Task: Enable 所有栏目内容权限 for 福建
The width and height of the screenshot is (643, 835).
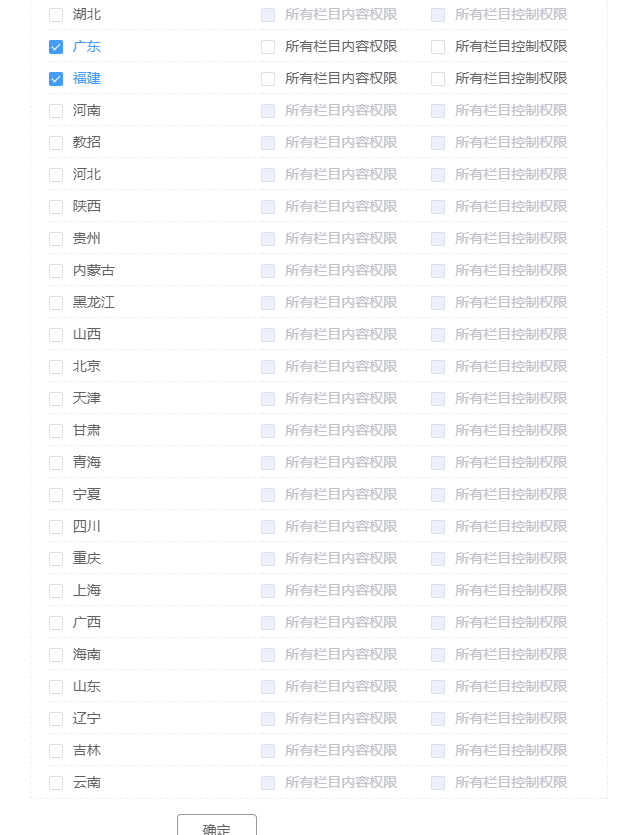Action: (268, 79)
